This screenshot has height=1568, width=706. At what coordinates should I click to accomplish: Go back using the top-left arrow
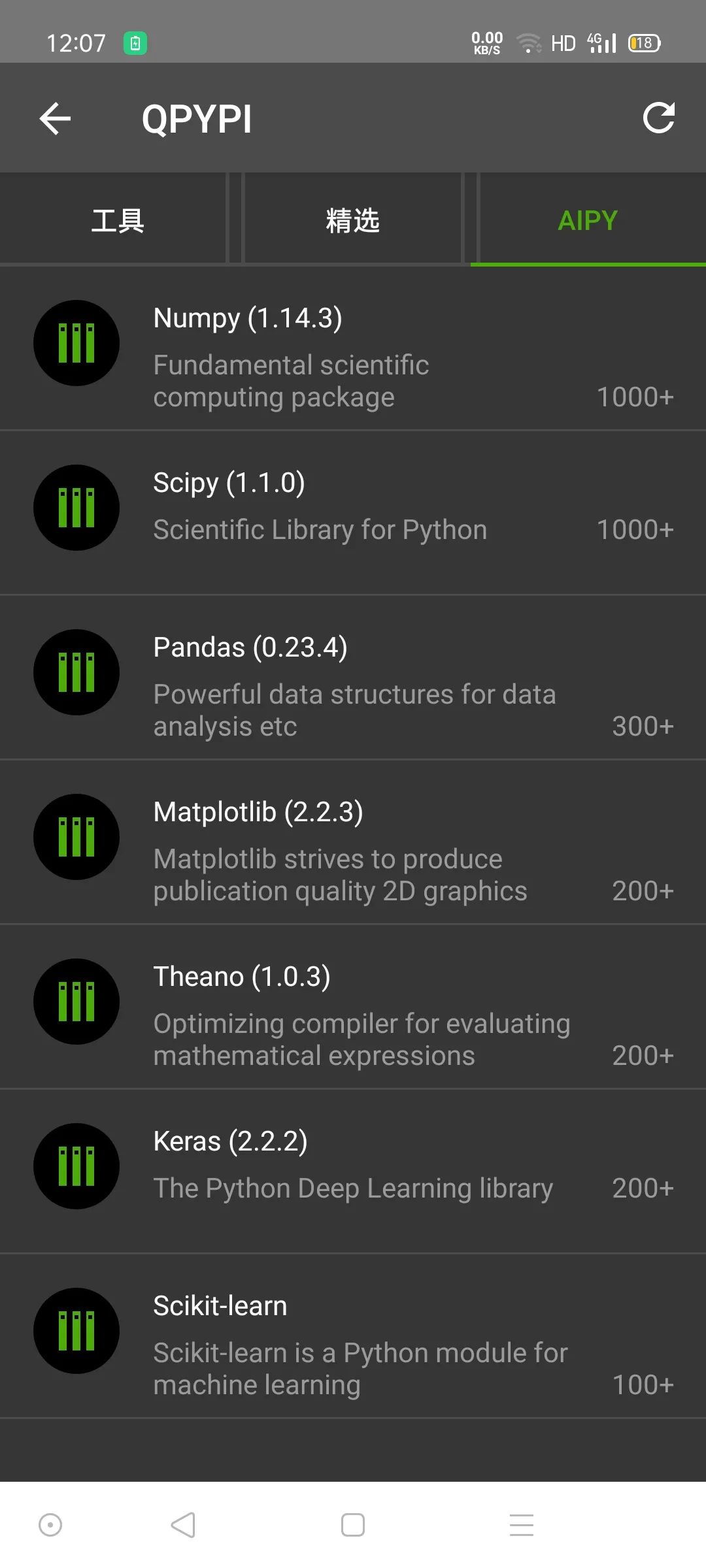(x=55, y=118)
